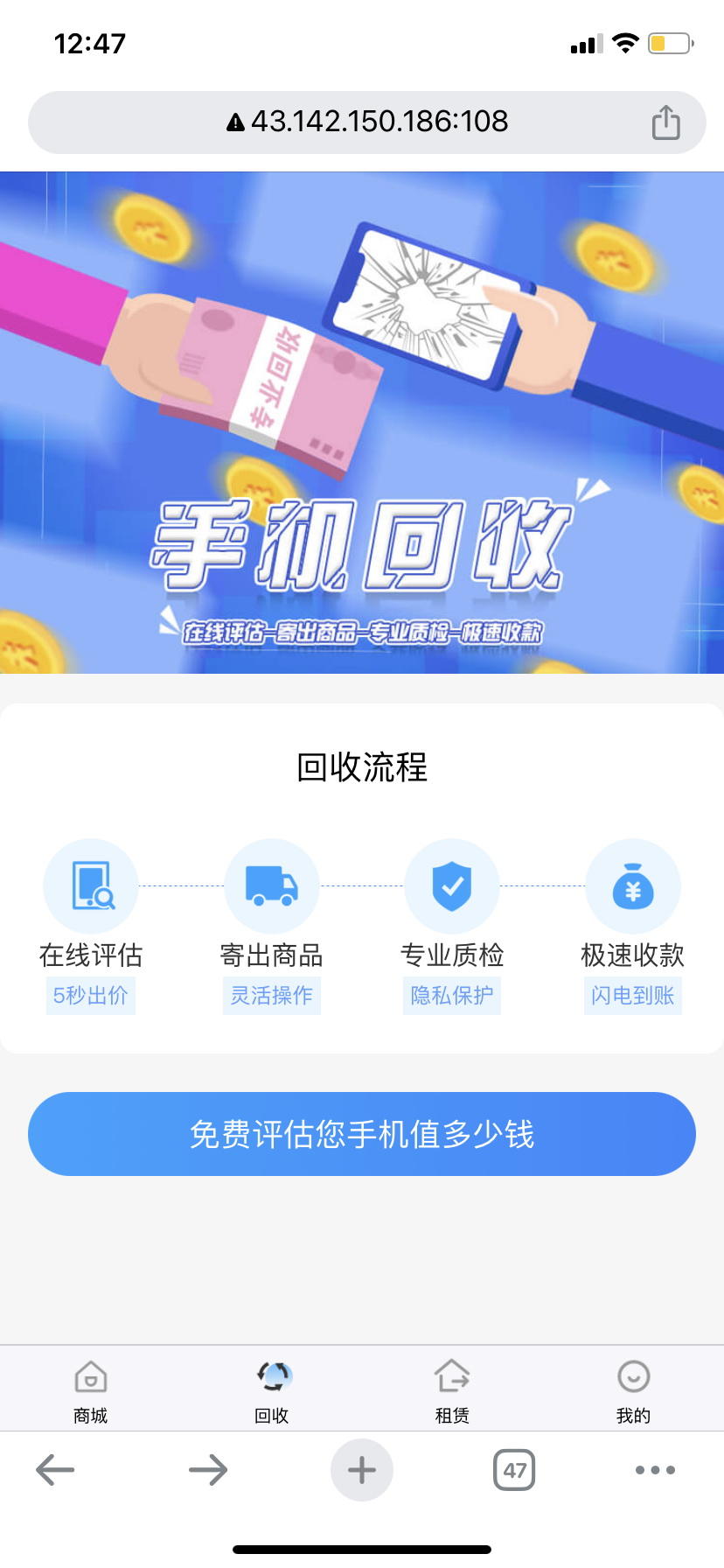Share this page via the share icon
Screen dimensions: 724x1568
[x=665, y=122]
